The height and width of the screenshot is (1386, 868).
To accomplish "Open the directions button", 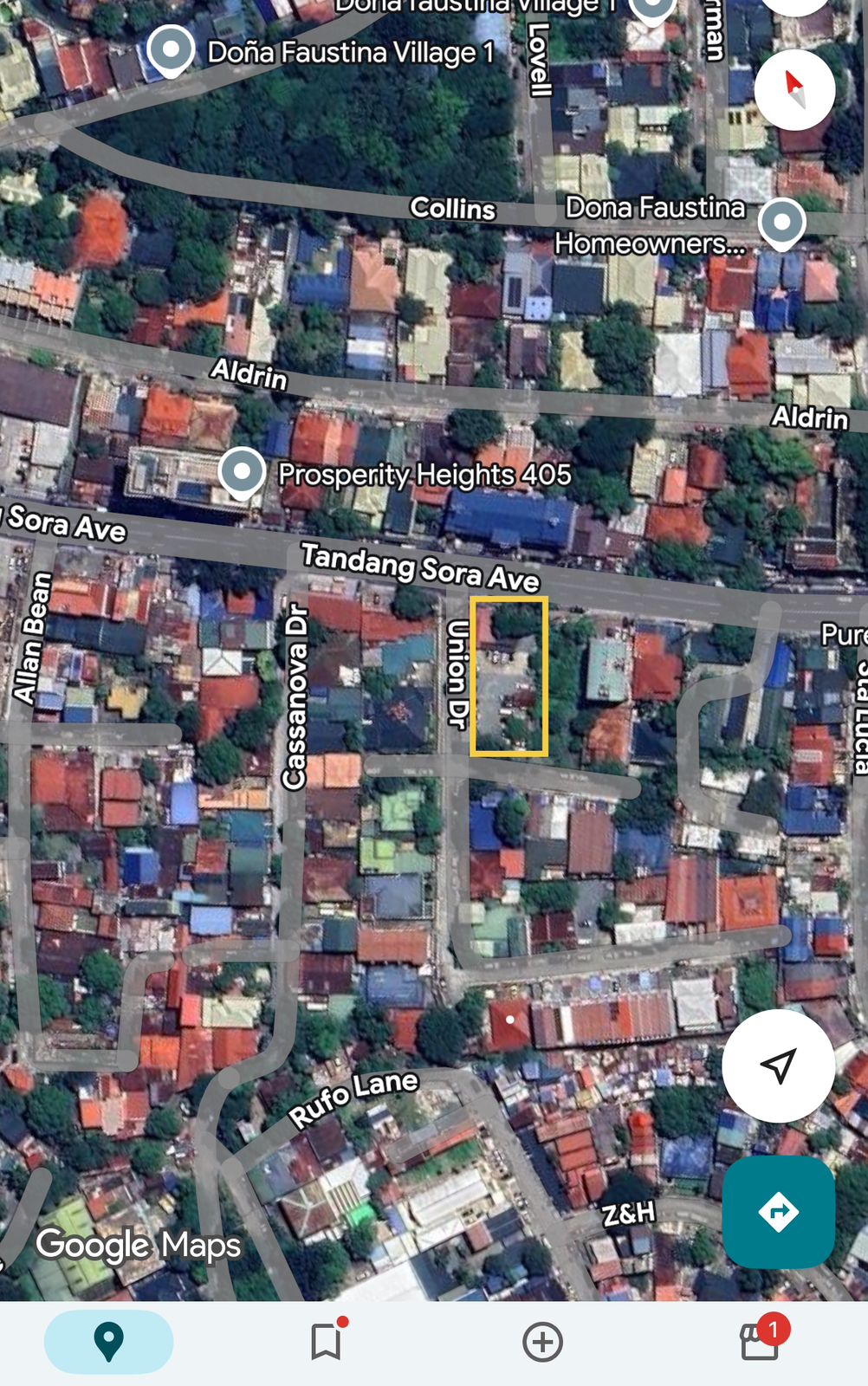I will coord(778,1211).
